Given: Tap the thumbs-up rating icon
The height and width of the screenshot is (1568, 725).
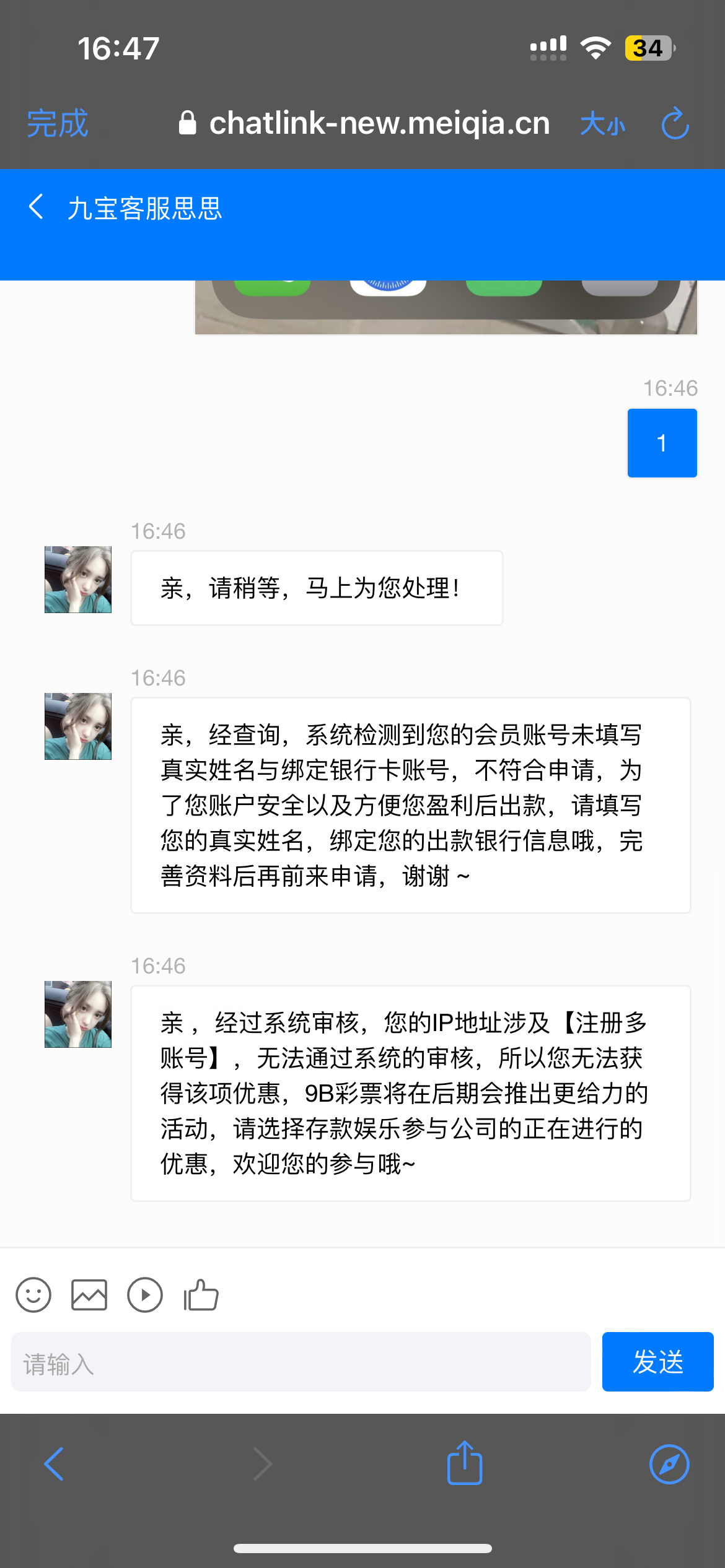Looking at the screenshot, I should click(x=200, y=1294).
